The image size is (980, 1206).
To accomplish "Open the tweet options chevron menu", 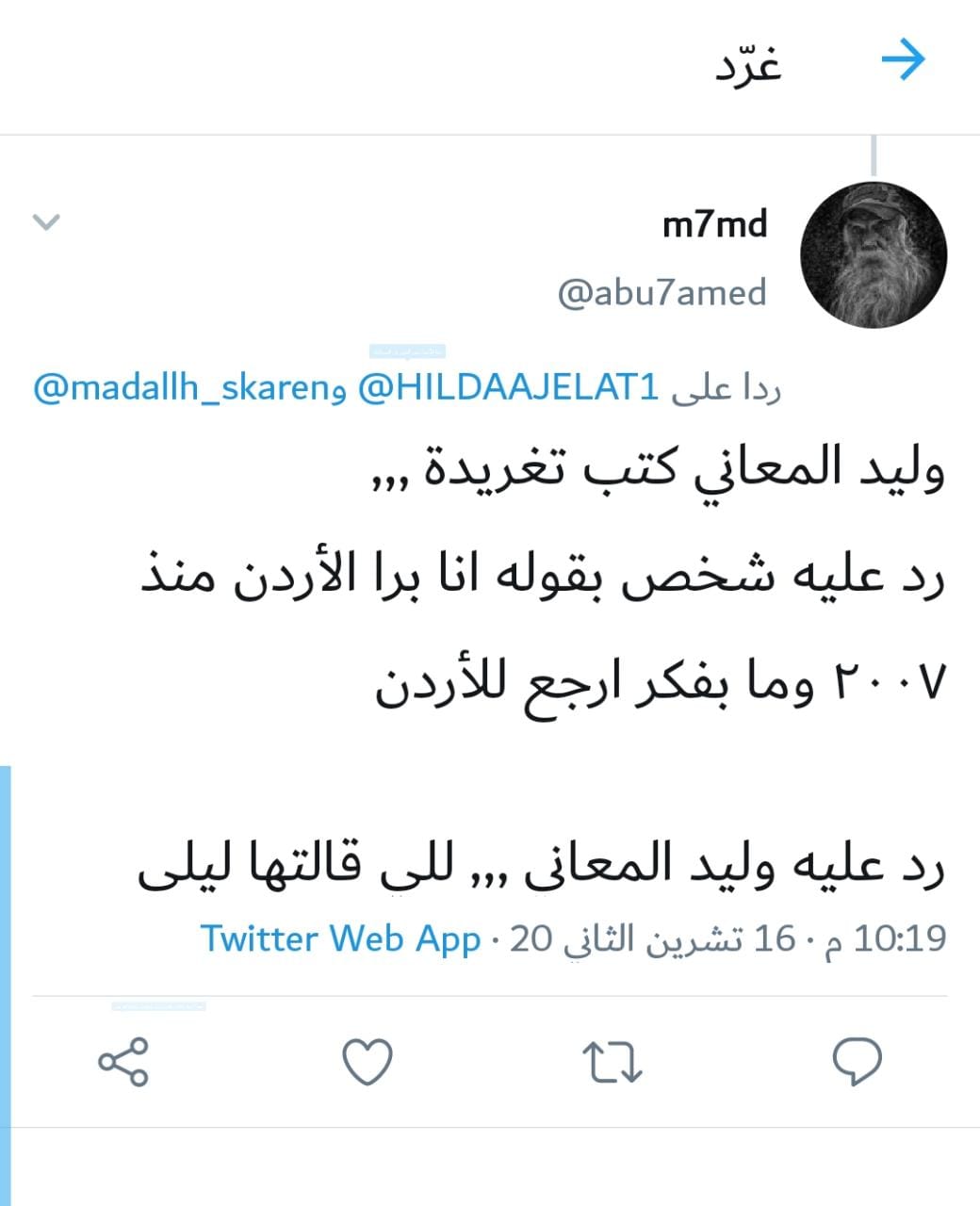I will pyautogui.click(x=46, y=222).
